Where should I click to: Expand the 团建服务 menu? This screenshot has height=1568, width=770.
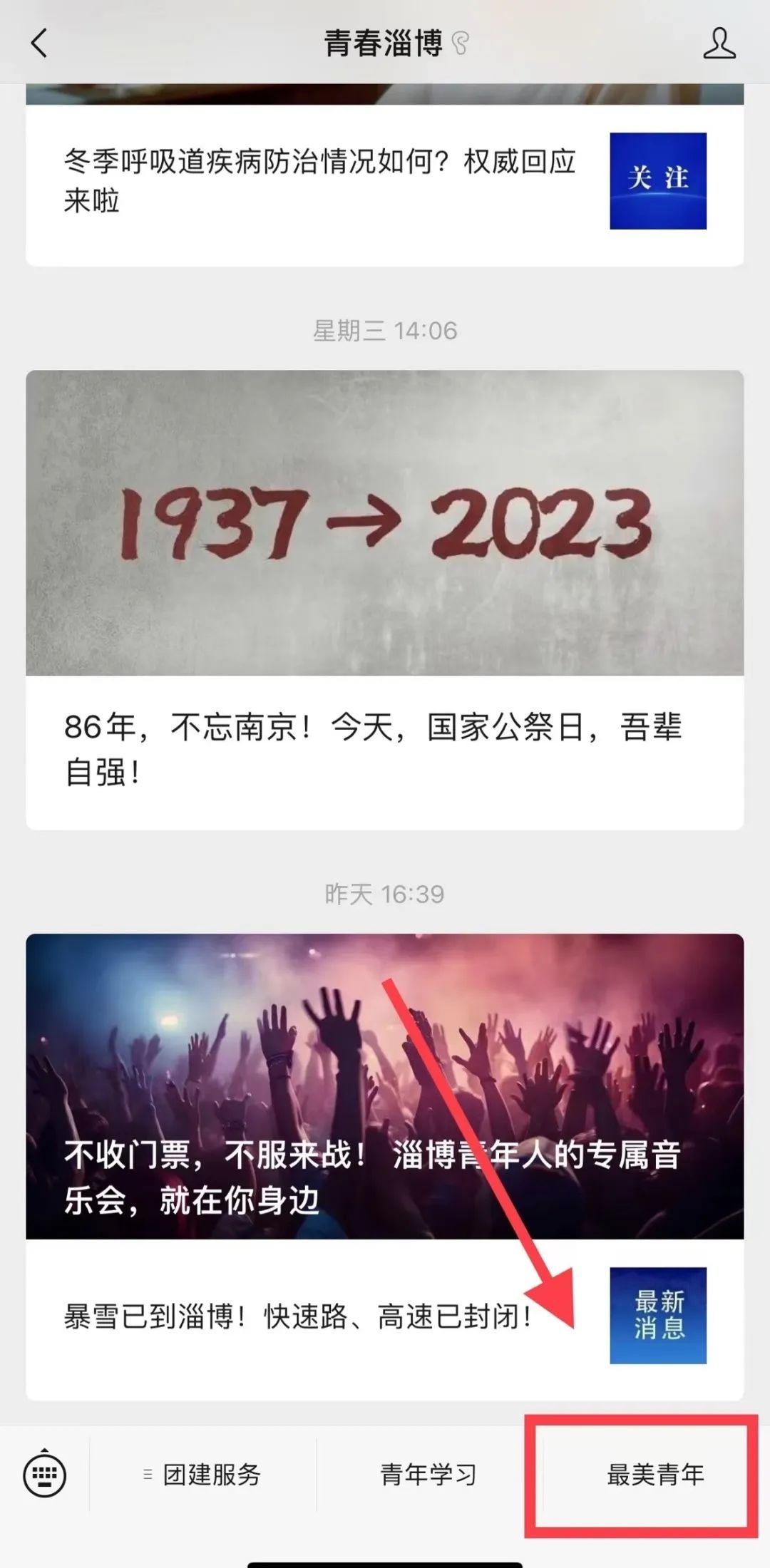[x=202, y=1475]
